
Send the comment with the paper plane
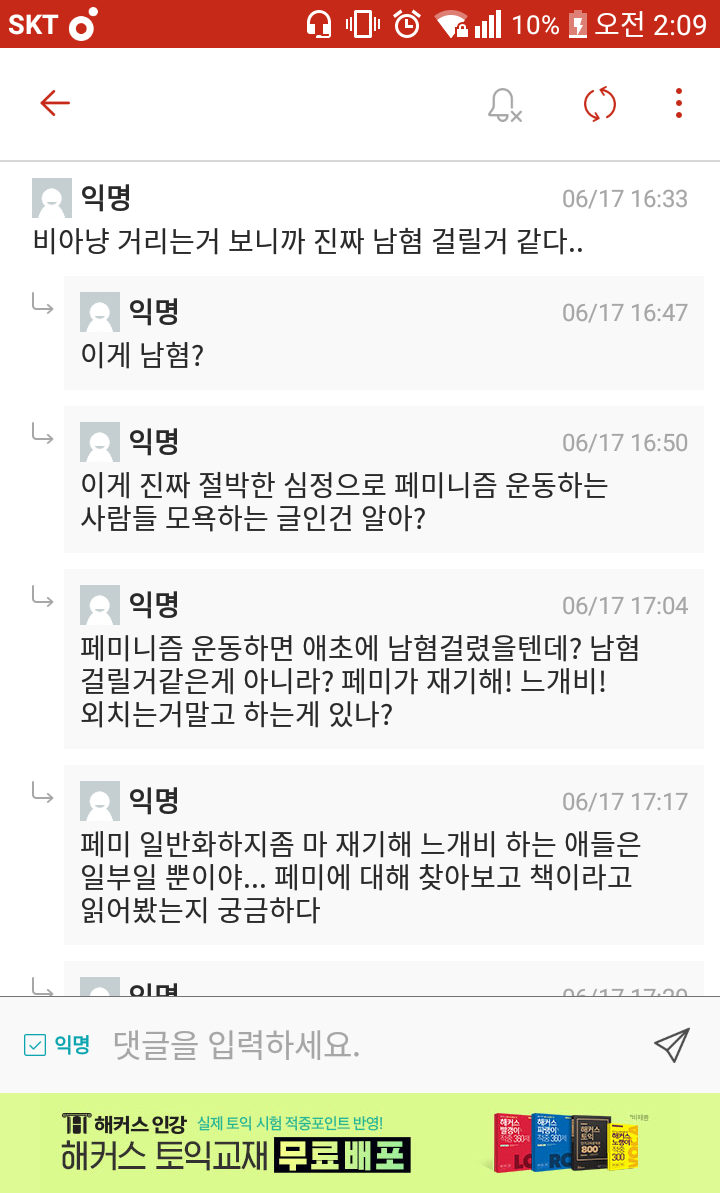pos(671,1044)
